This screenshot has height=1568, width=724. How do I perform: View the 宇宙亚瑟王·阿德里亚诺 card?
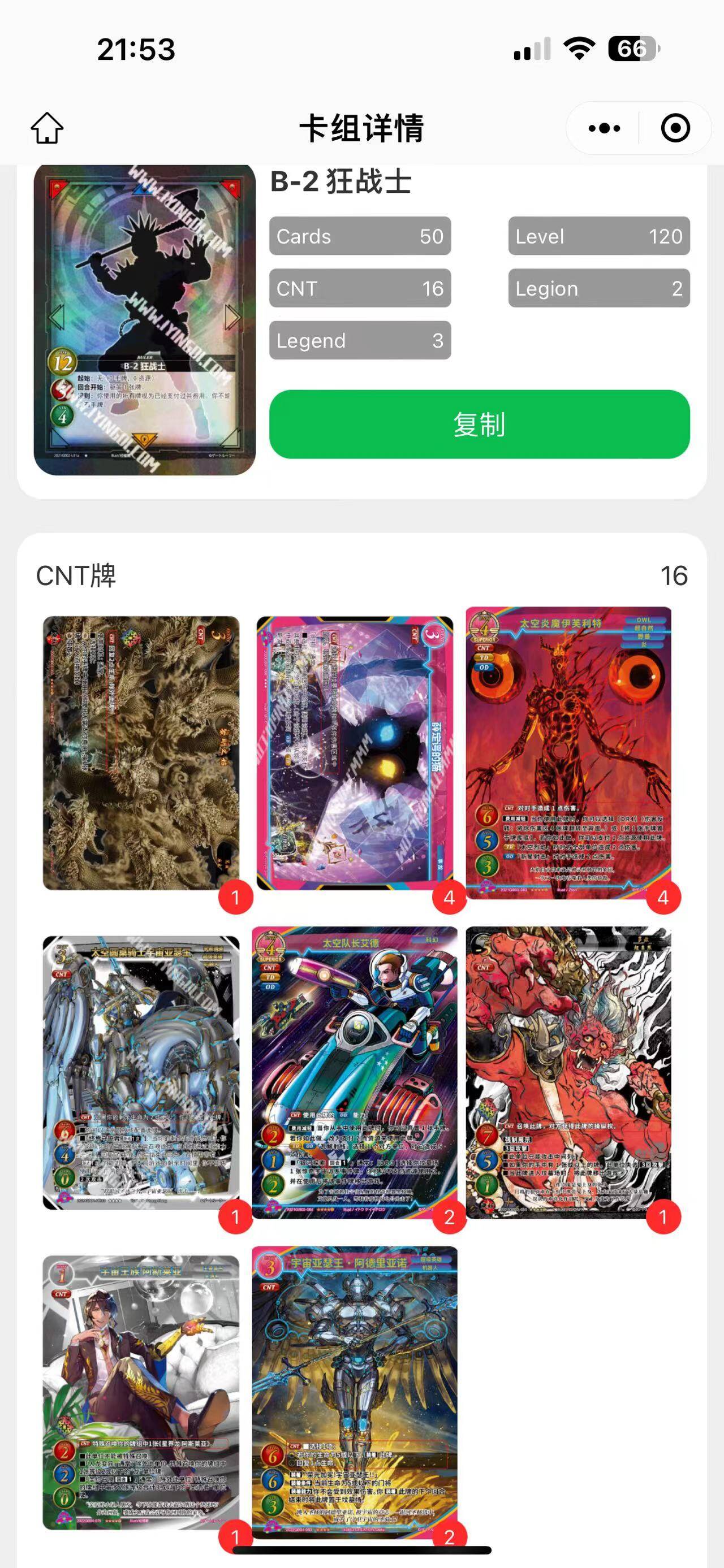(355, 1392)
